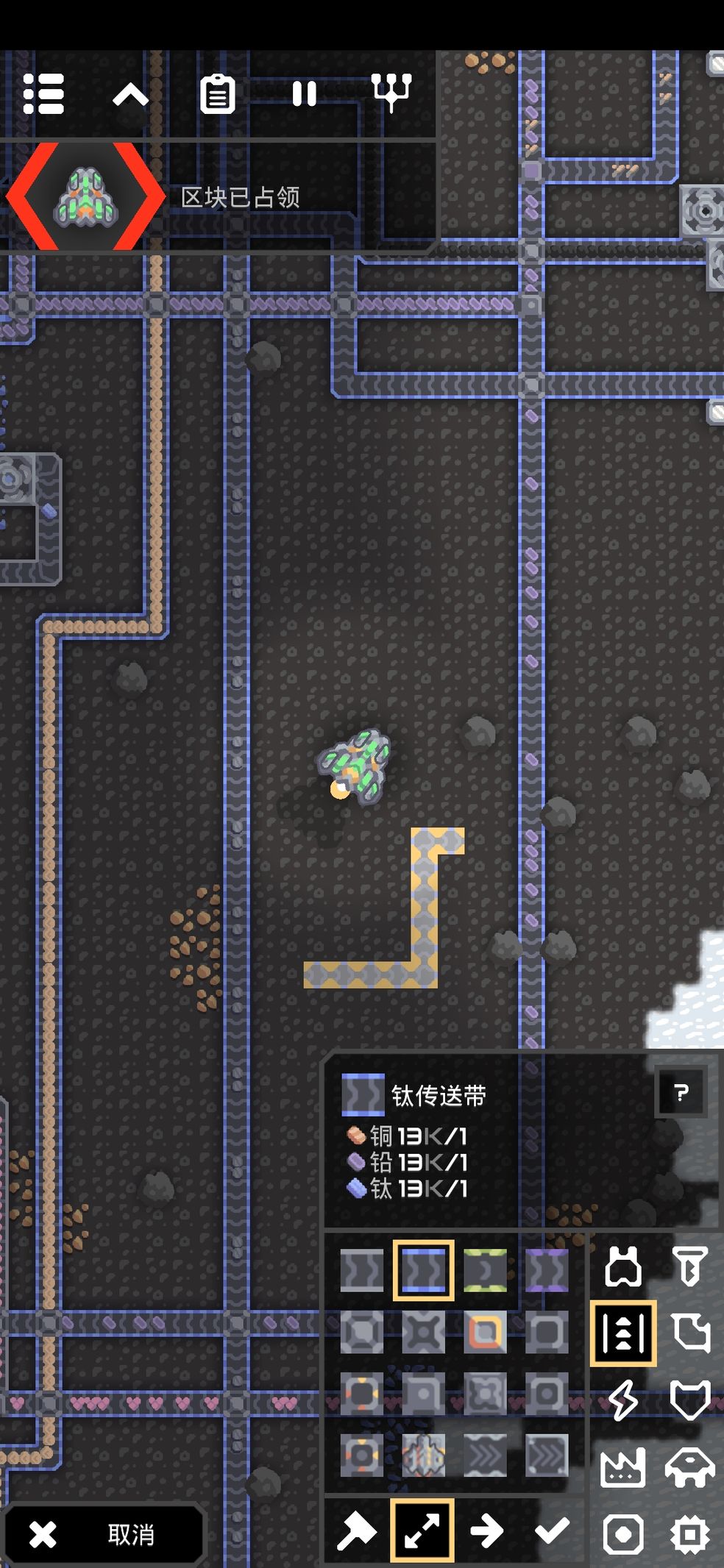Confirm the placement with the checkmark
The width and height of the screenshot is (724, 1568).
[551, 1531]
